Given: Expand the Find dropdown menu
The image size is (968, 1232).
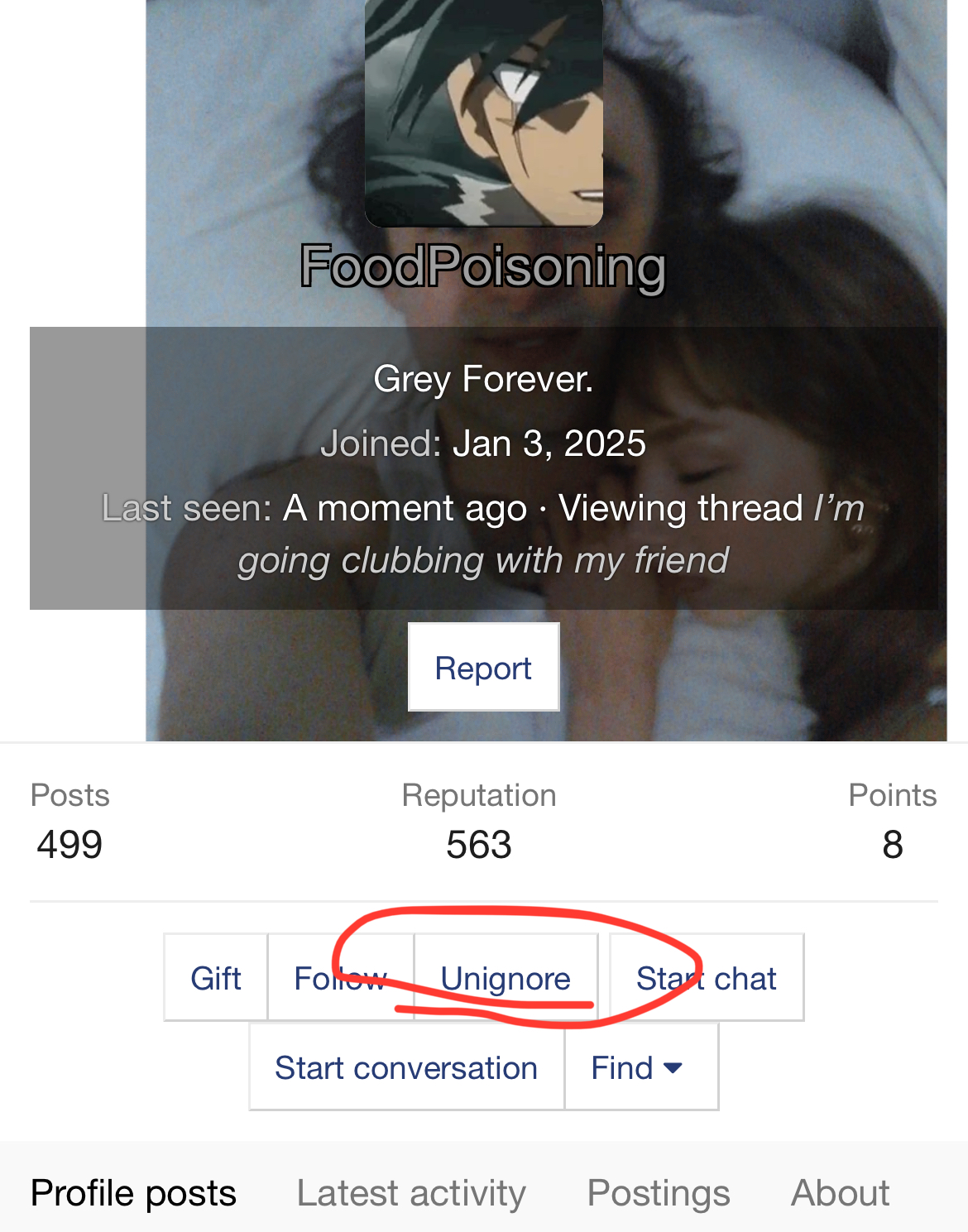Looking at the screenshot, I should [637, 1067].
